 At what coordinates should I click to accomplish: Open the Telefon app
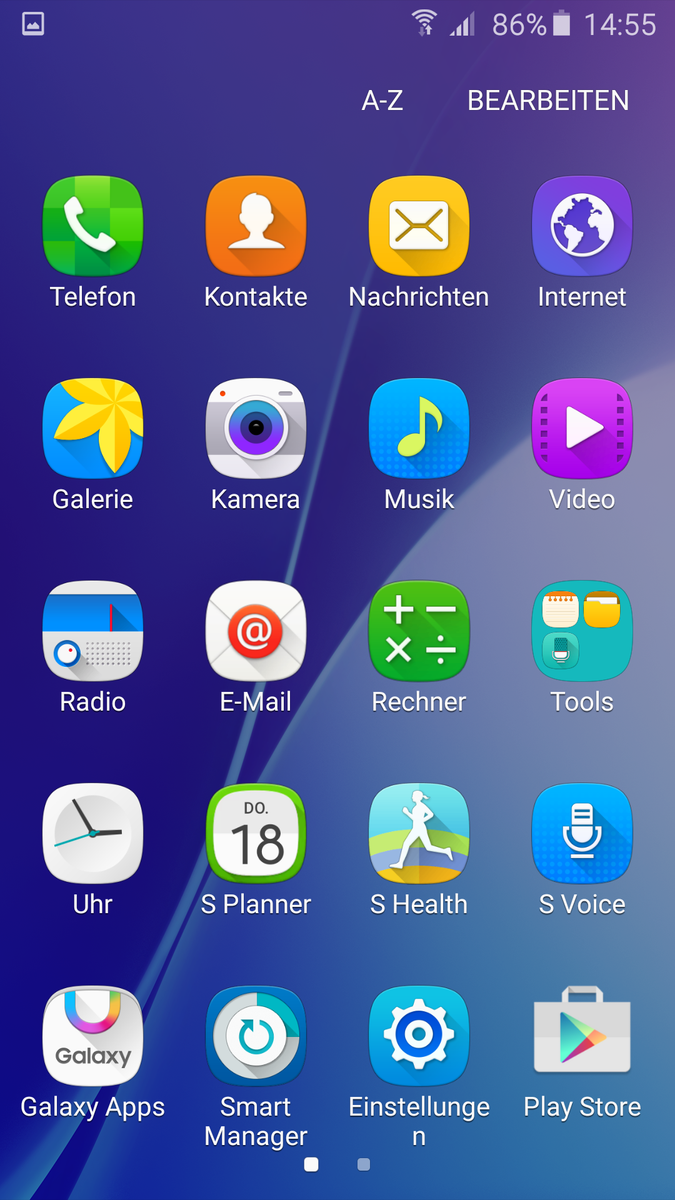[93, 226]
